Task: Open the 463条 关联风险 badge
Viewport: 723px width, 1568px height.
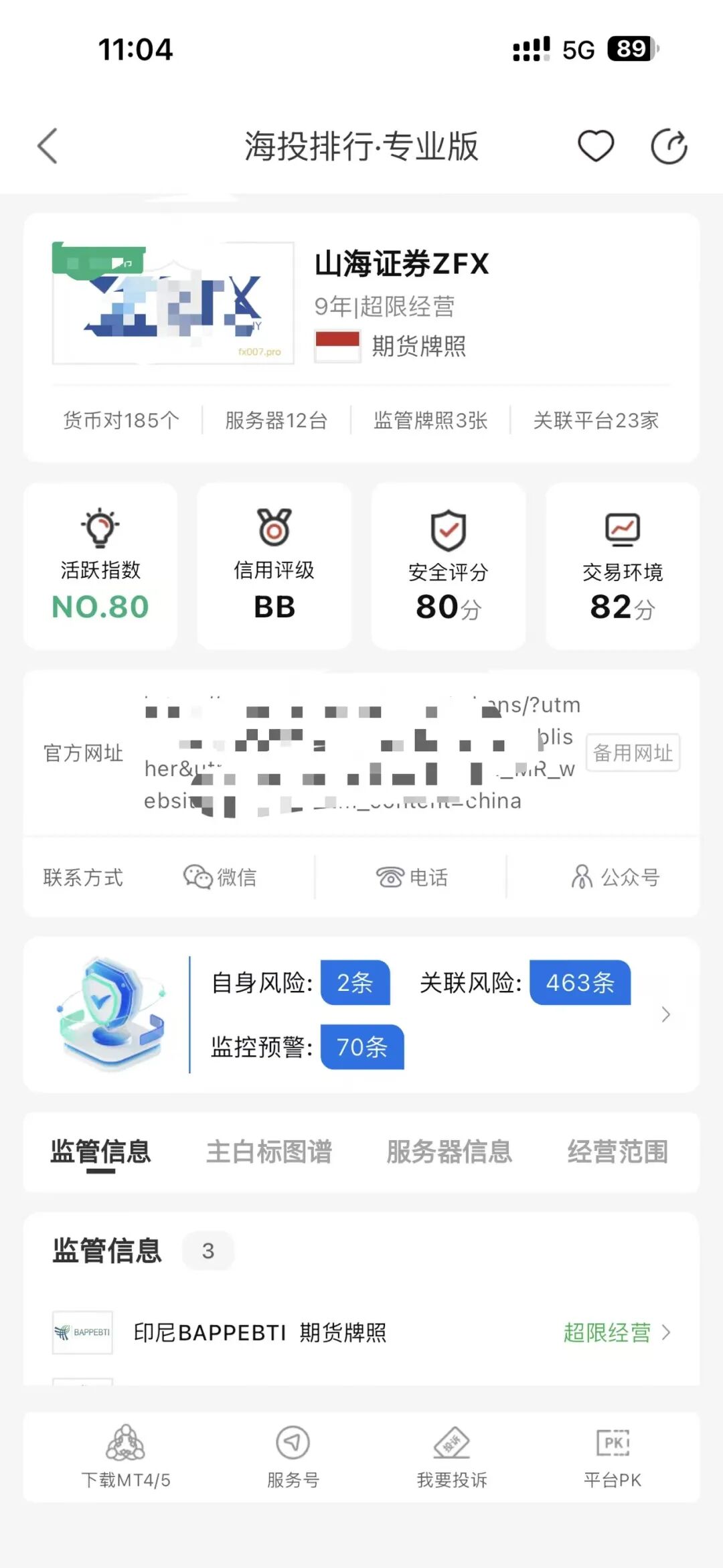Action: (580, 983)
